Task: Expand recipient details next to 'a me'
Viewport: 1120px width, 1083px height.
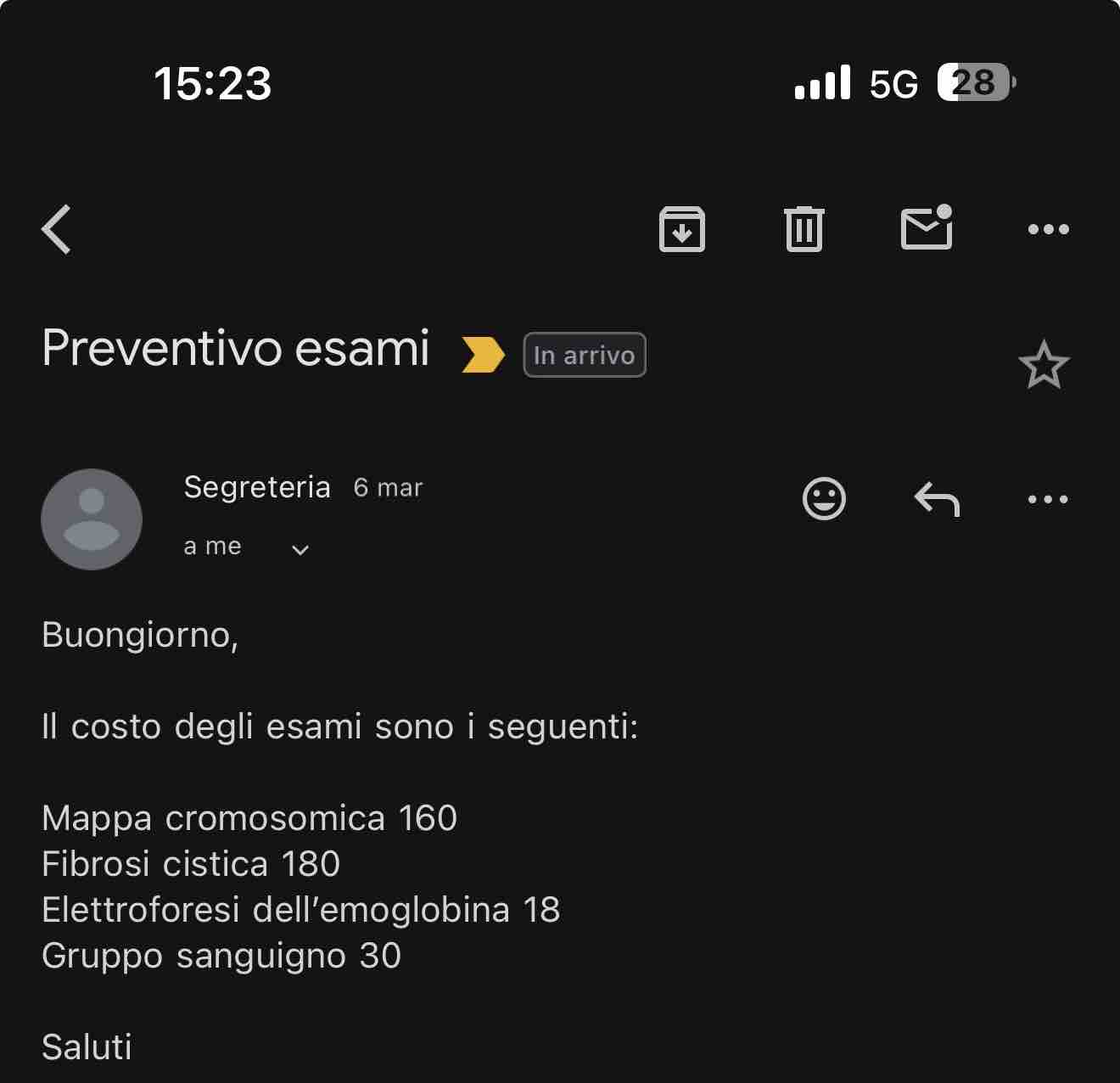Action: tap(300, 550)
